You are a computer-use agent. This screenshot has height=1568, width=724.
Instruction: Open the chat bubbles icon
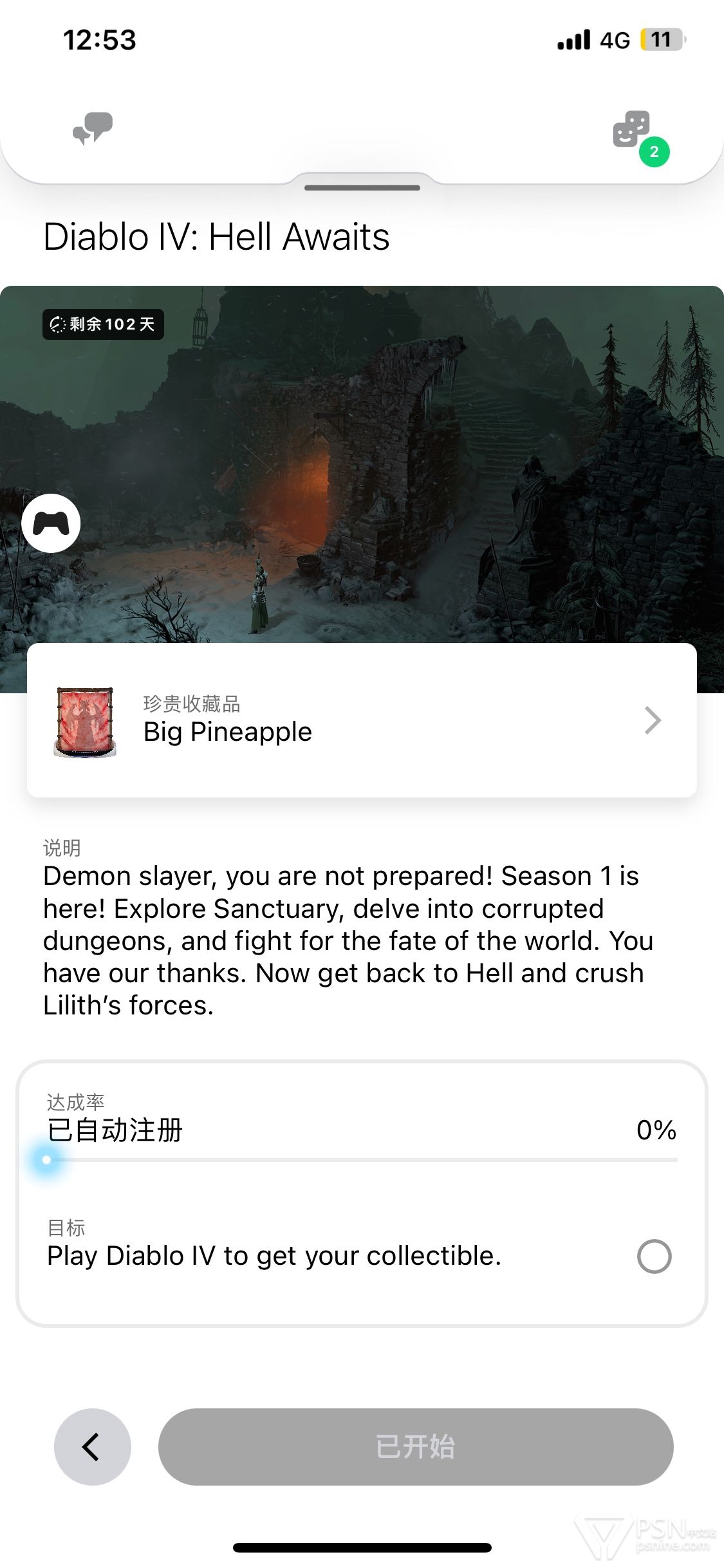pos(93,129)
